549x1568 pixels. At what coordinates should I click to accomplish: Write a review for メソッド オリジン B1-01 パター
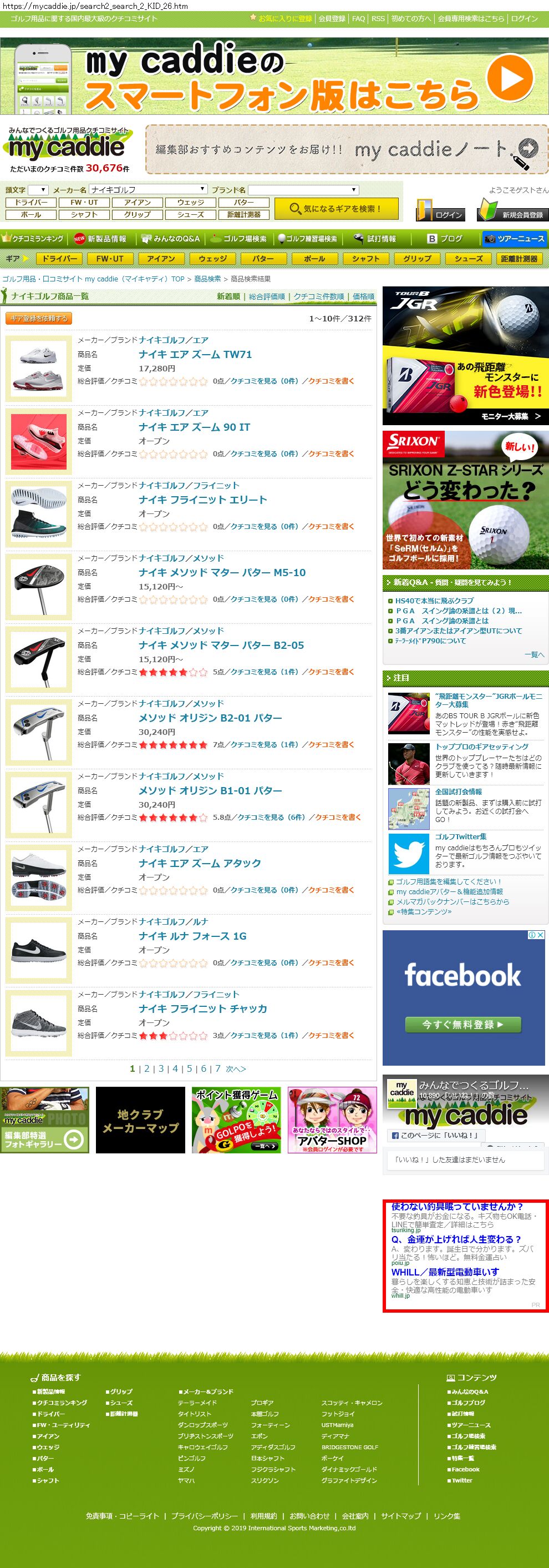click(337, 817)
